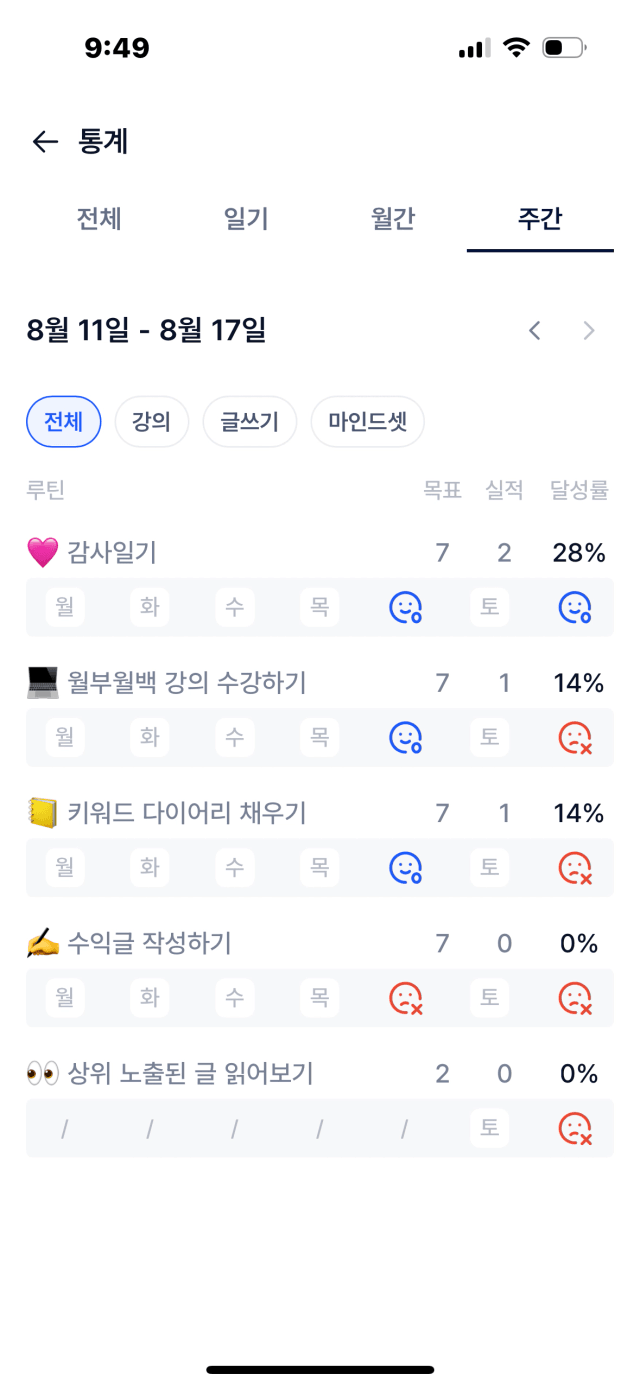Filter routines by 글쓰기

250,422
